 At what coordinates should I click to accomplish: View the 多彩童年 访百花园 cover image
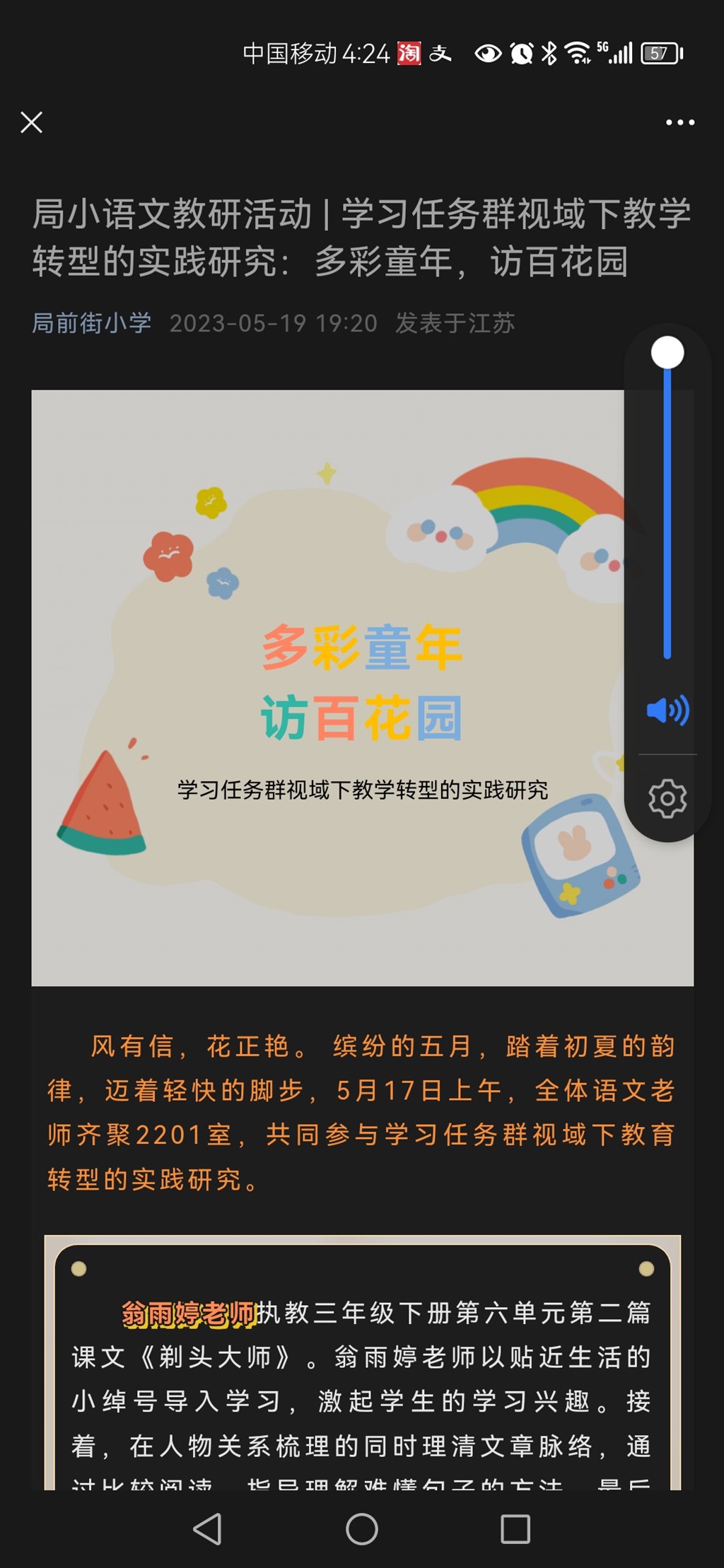pyautogui.click(x=325, y=687)
